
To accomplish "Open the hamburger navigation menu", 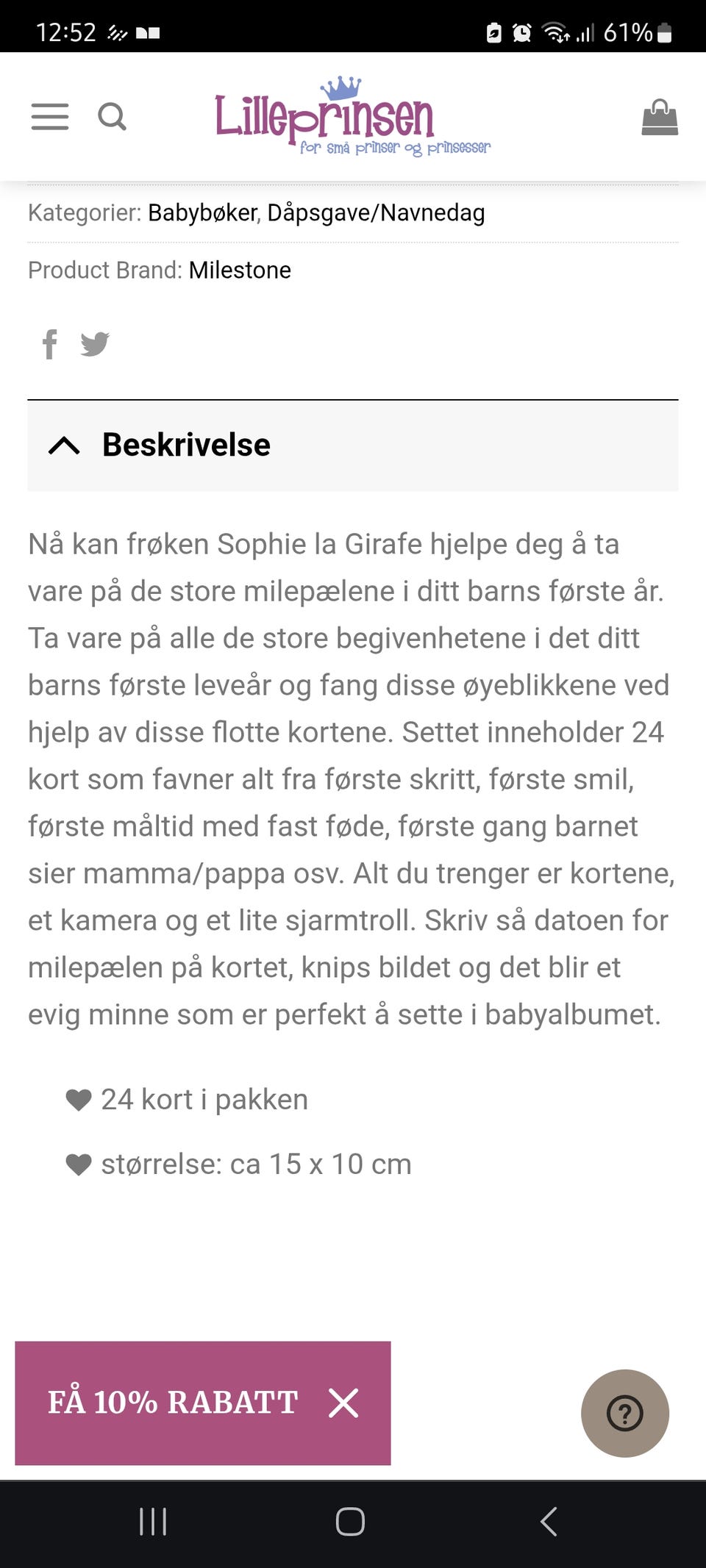I will 50,117.
